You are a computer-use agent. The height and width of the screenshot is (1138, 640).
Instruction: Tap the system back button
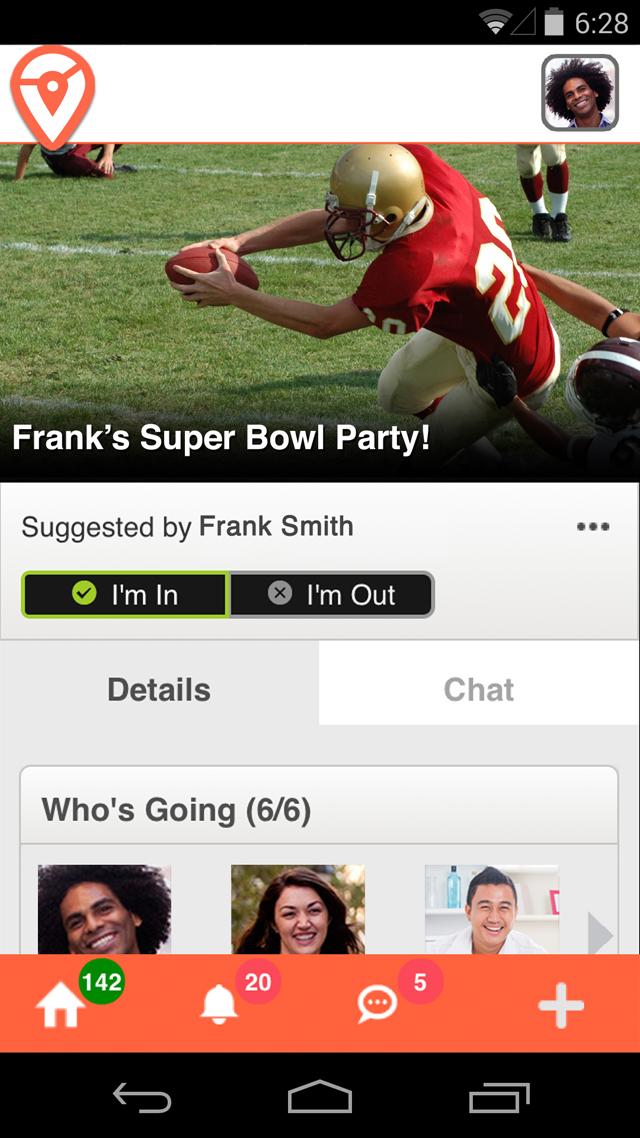point(142,1097)
